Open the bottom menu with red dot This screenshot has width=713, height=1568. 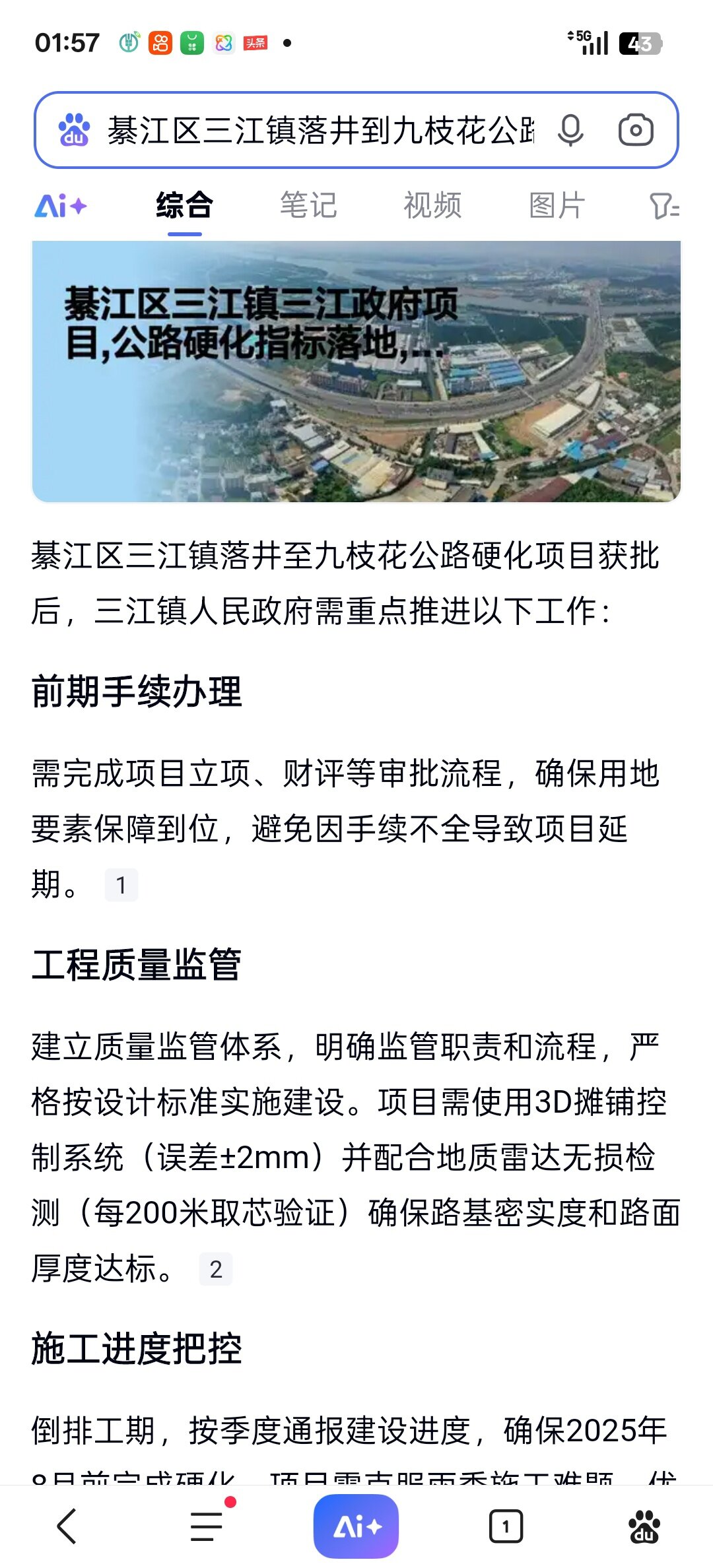point(207,1526)
